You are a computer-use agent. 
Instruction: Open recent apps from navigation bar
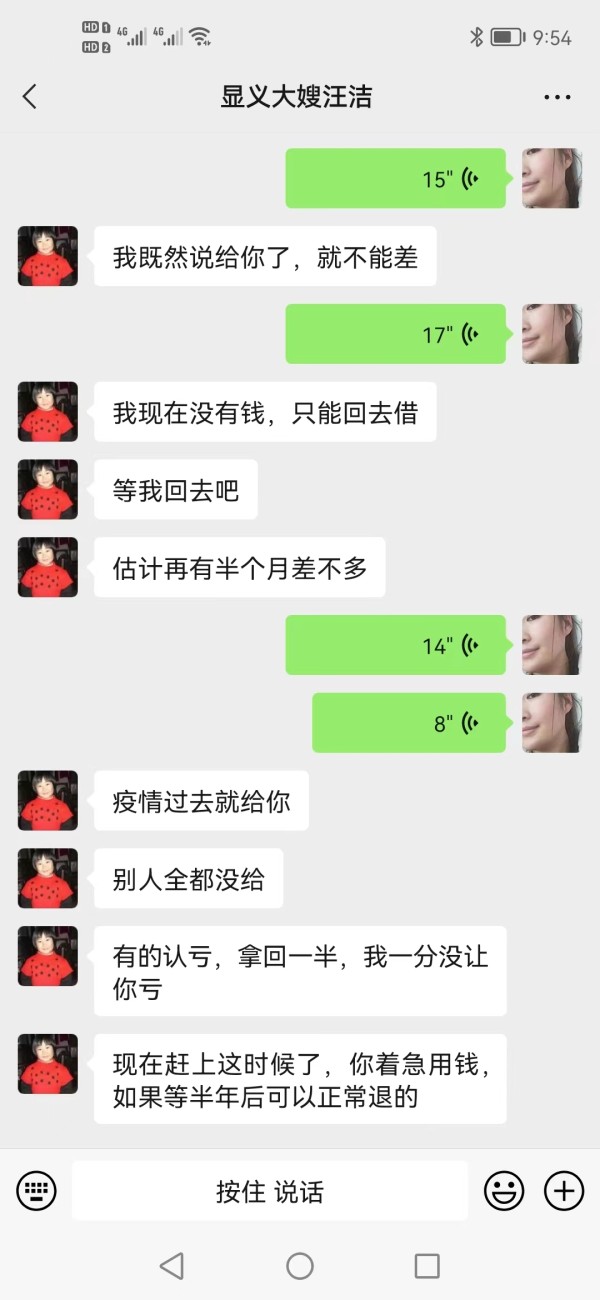pyautogui.click(x=427, y=1266)
